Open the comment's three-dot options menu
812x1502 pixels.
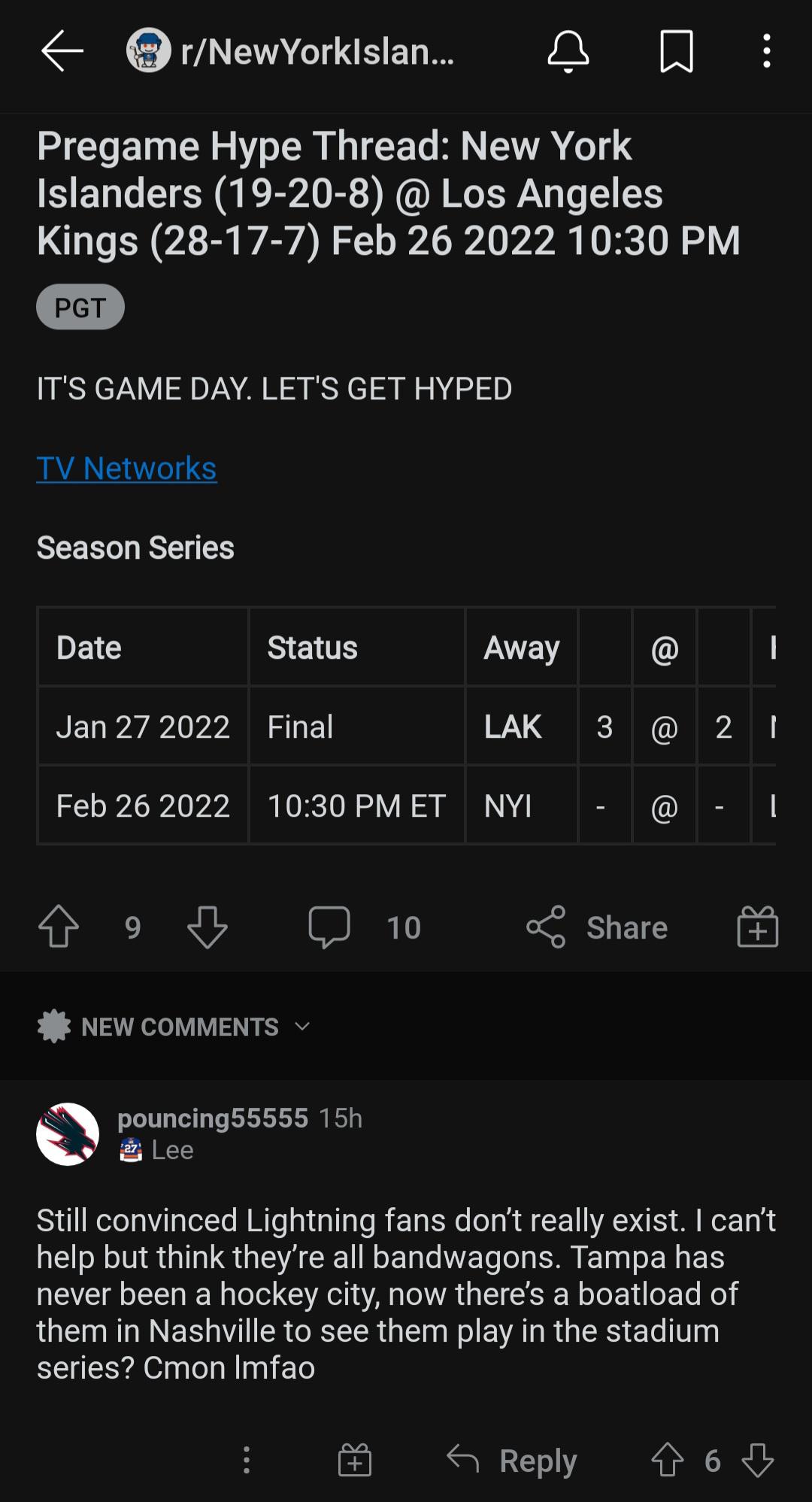tap(247, 1459)
